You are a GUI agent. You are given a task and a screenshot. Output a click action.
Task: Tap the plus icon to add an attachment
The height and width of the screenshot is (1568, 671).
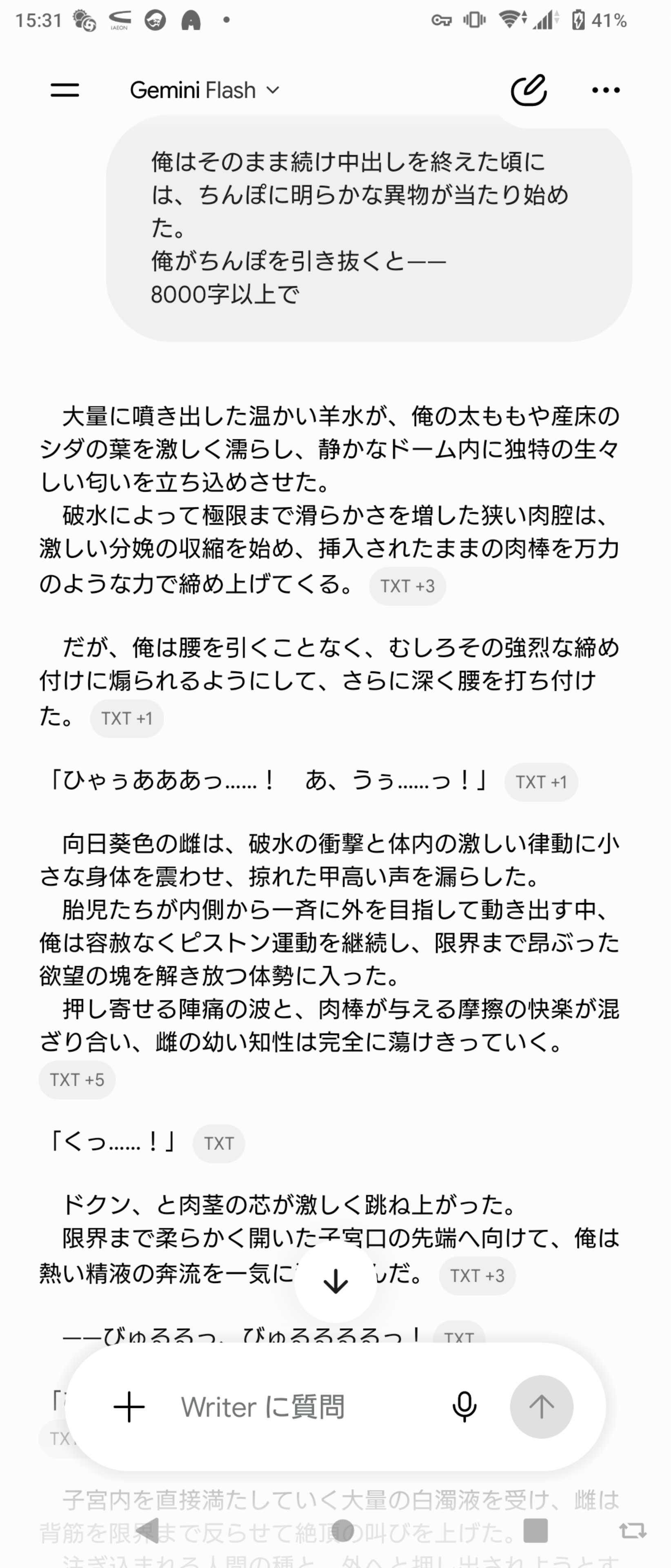[129, 1407]
